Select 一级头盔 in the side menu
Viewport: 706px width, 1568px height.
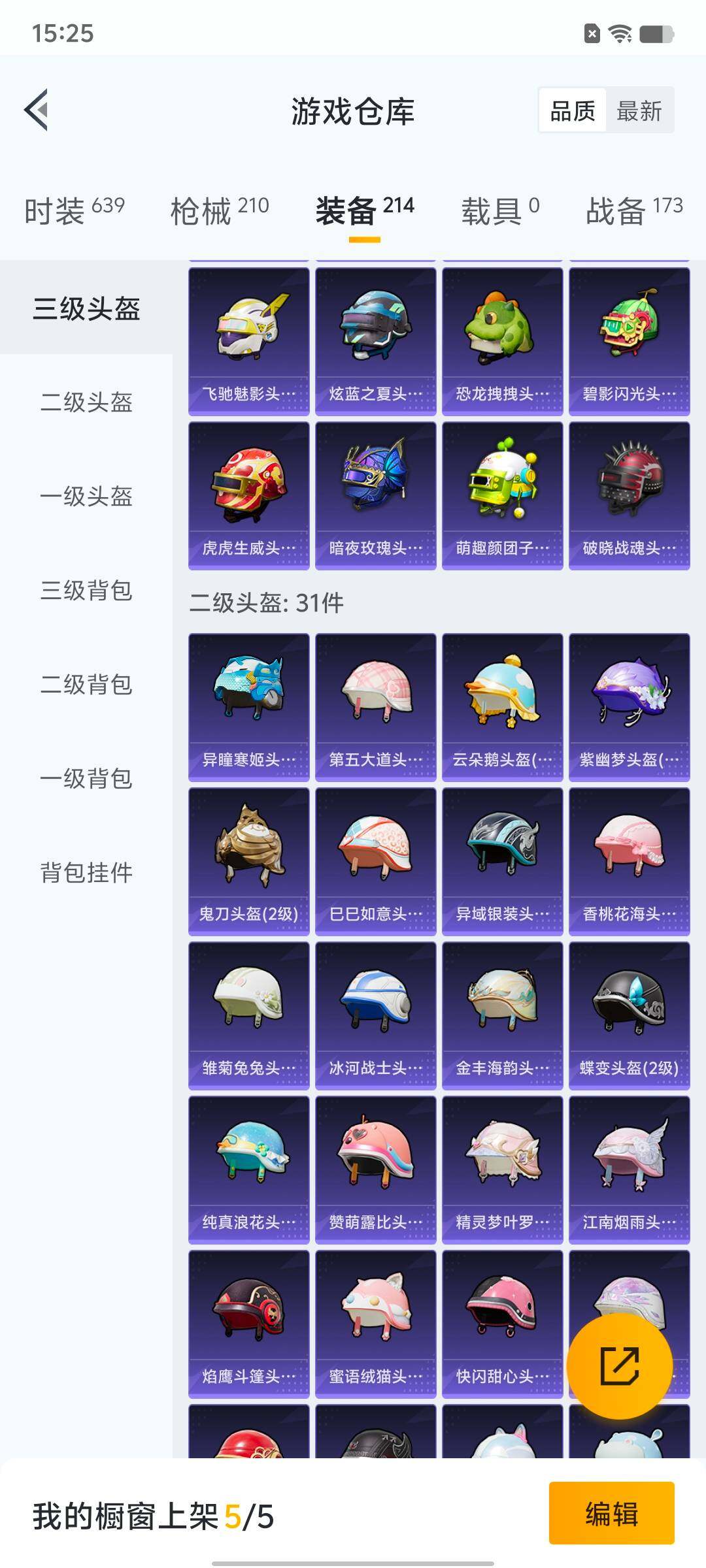click(86, 496)
